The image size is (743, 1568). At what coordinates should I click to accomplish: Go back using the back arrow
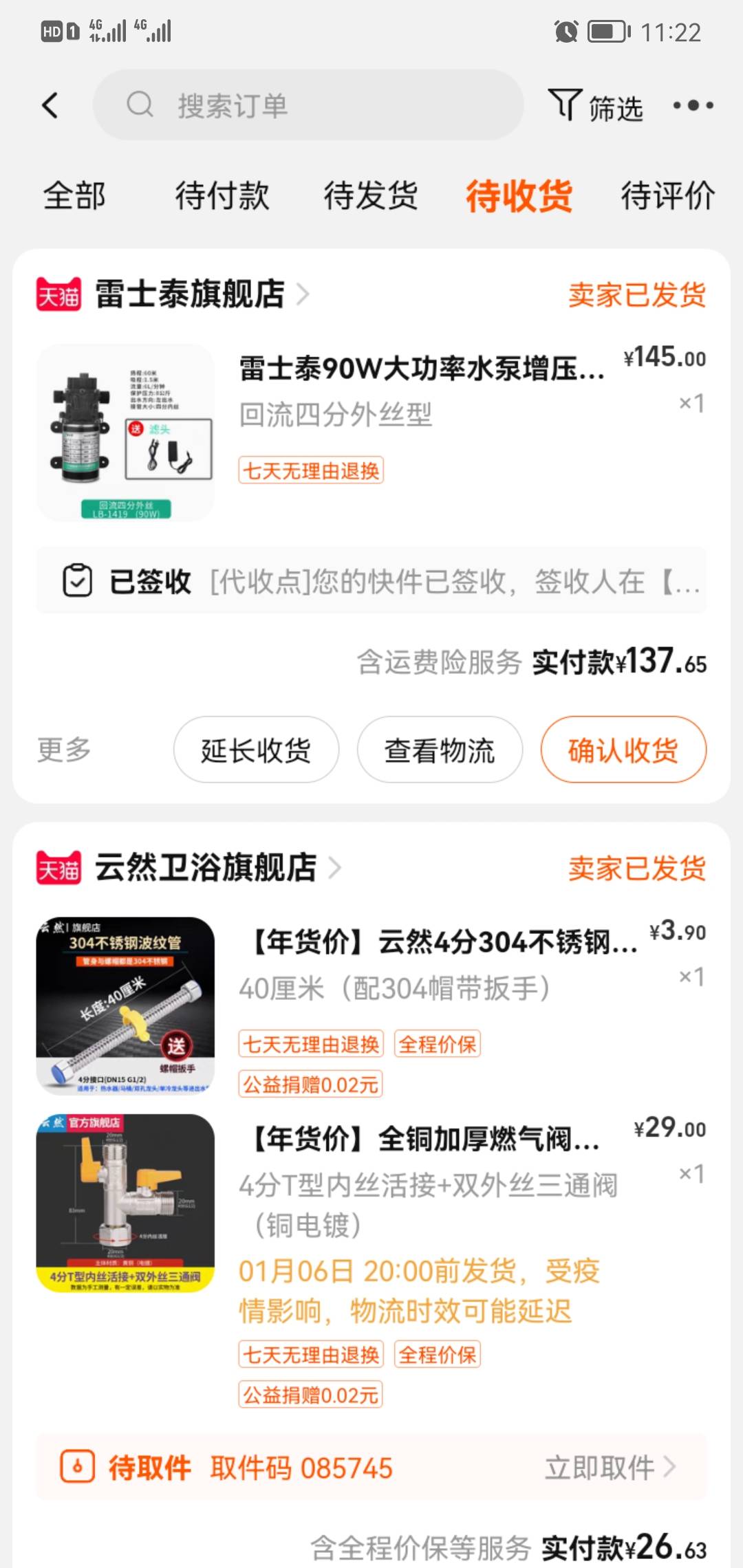tap(50, 105)
